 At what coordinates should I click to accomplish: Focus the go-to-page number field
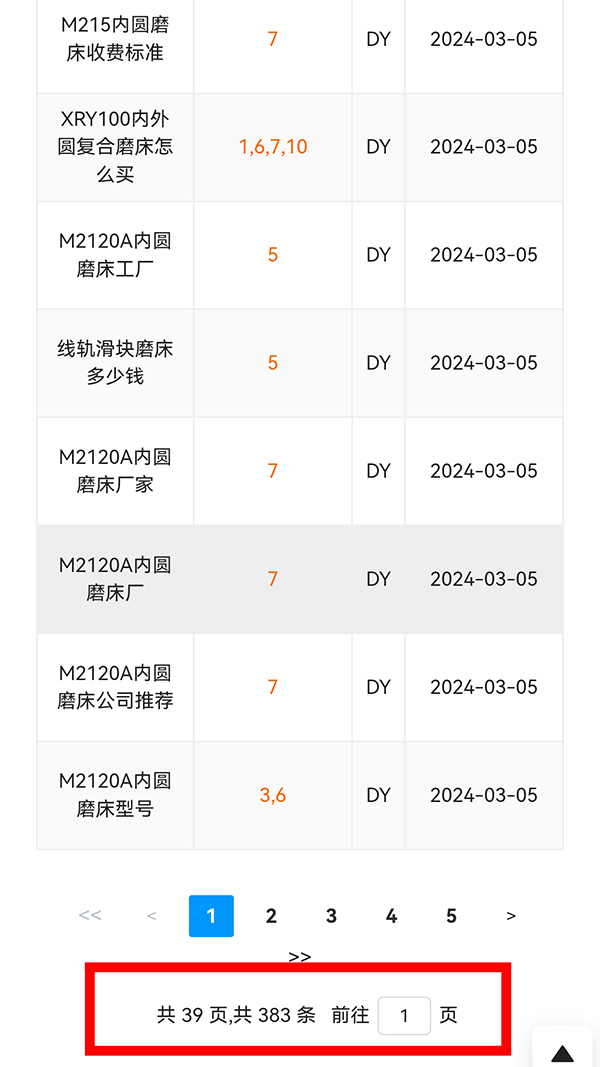pyautogui.click(x=404, y=1015)
